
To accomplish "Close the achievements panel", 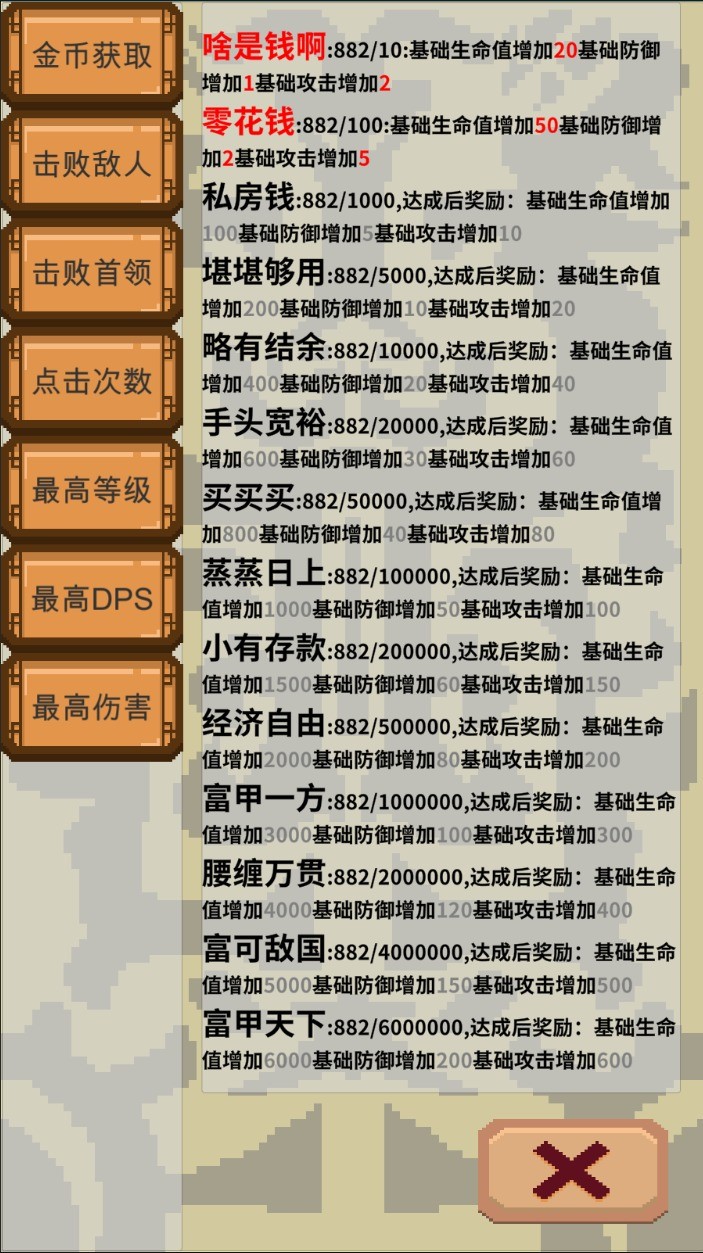I will 572,1170.
